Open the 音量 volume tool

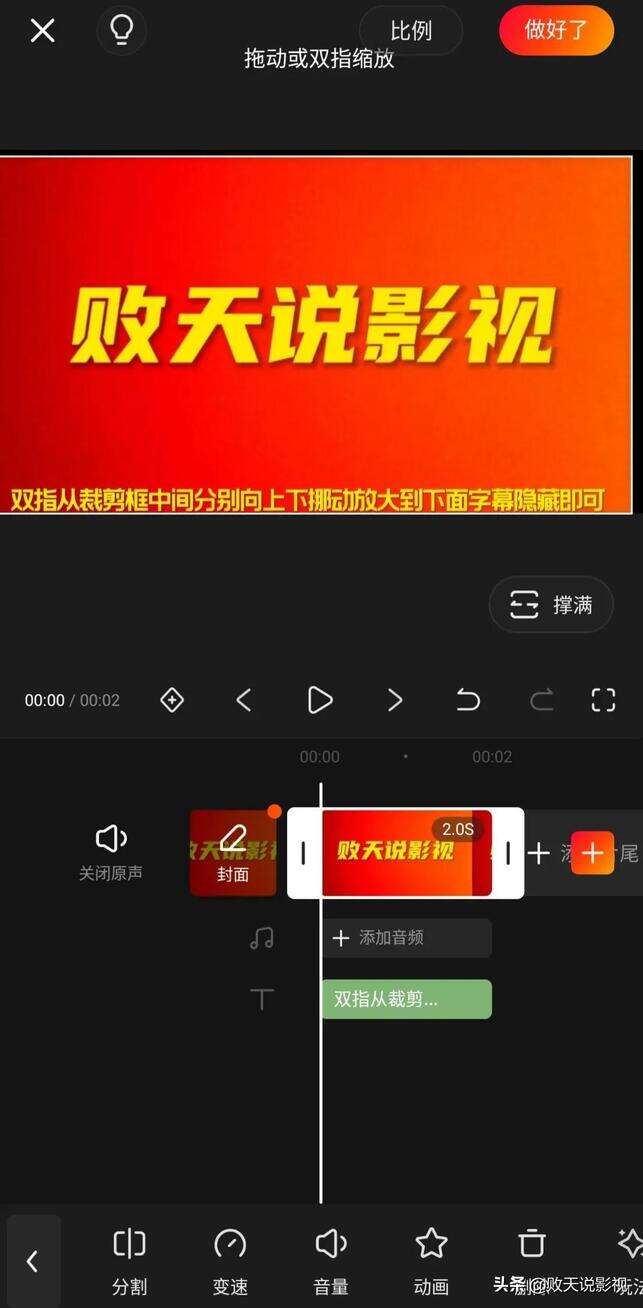pyautogui.click(x=331, y=1259)
